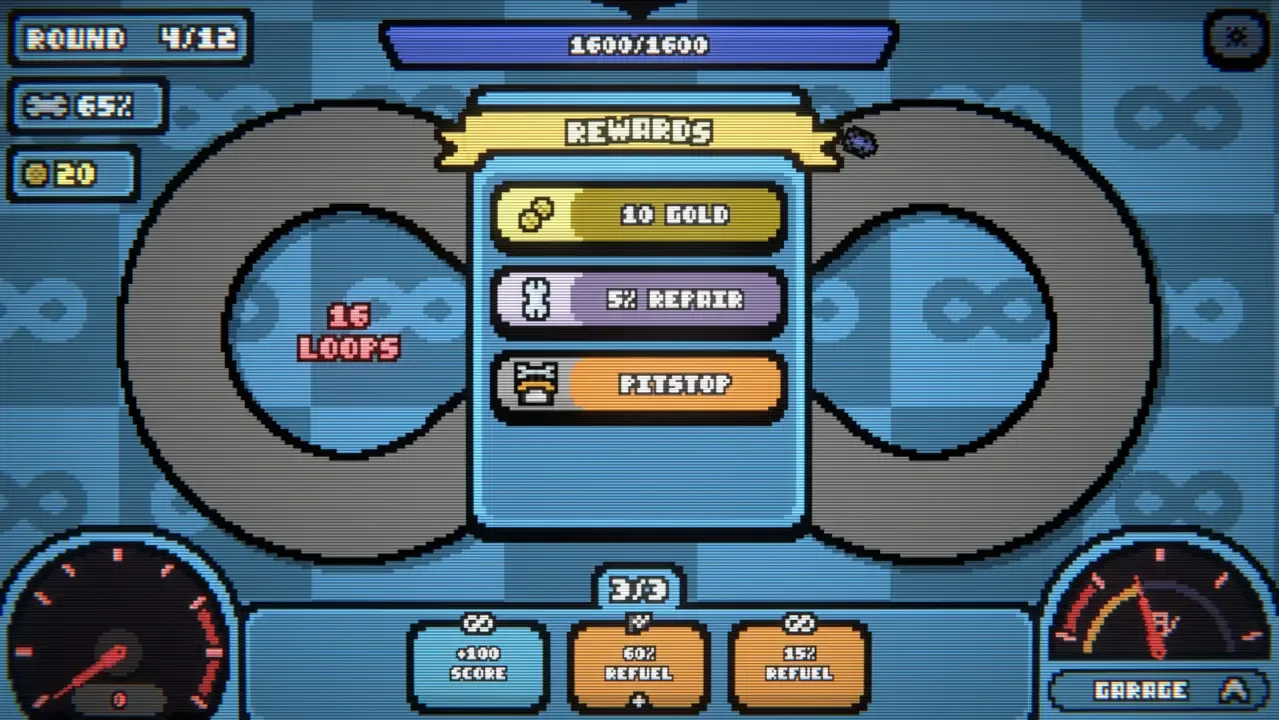
Task: Tap the 60% Refuel card
Action: 638,663
